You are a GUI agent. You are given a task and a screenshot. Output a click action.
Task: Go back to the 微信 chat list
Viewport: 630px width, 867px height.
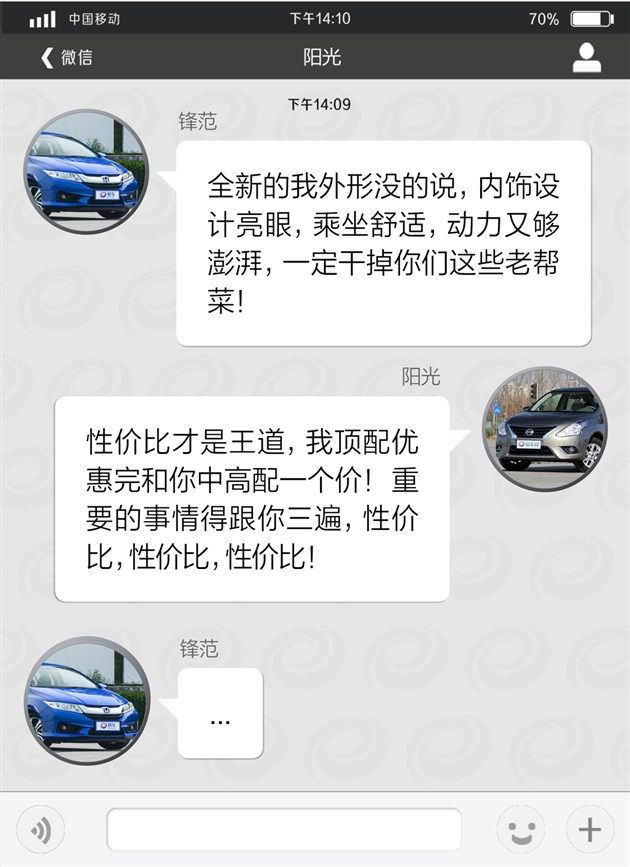coord(66,57)
